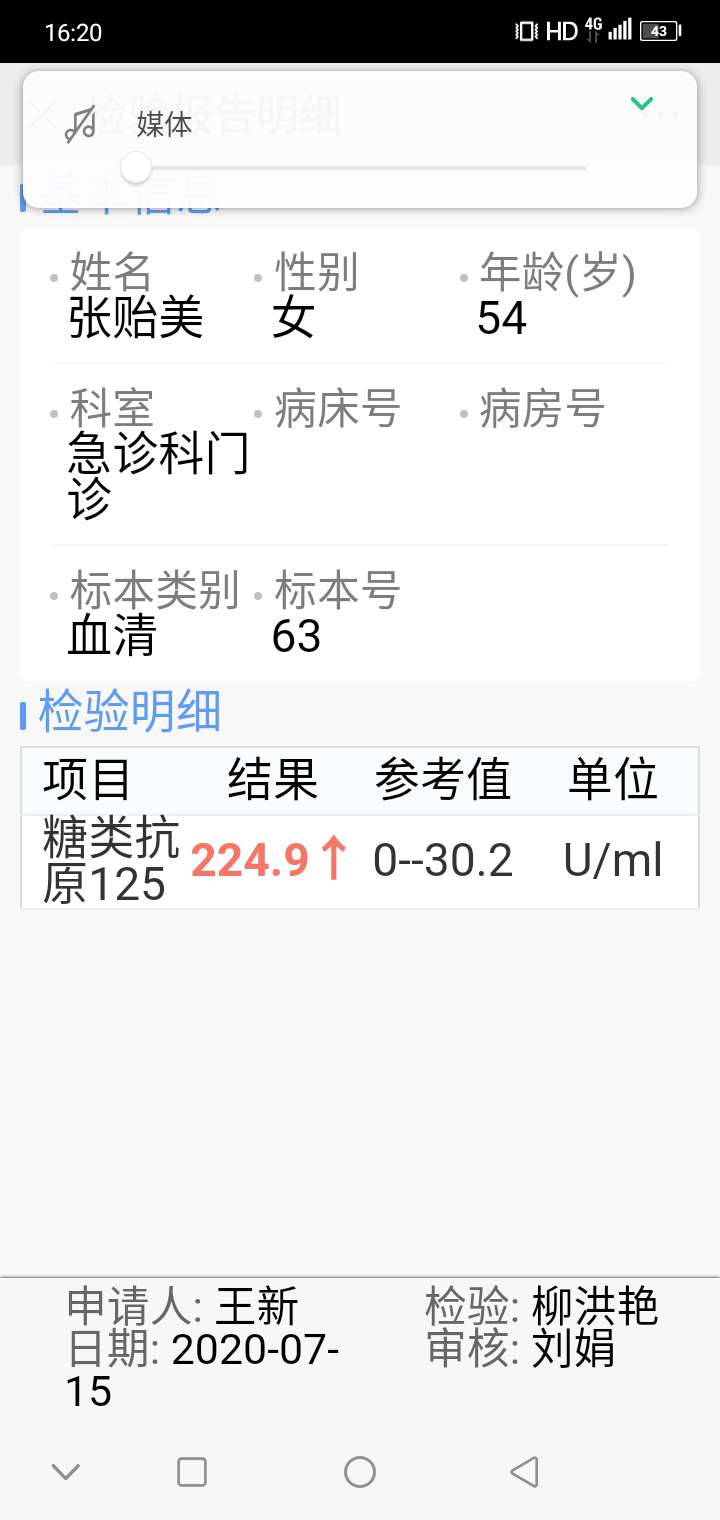Toggle media mute in the volume panel
This screenshot has width=720, height=1520.
tap(78, 120)
